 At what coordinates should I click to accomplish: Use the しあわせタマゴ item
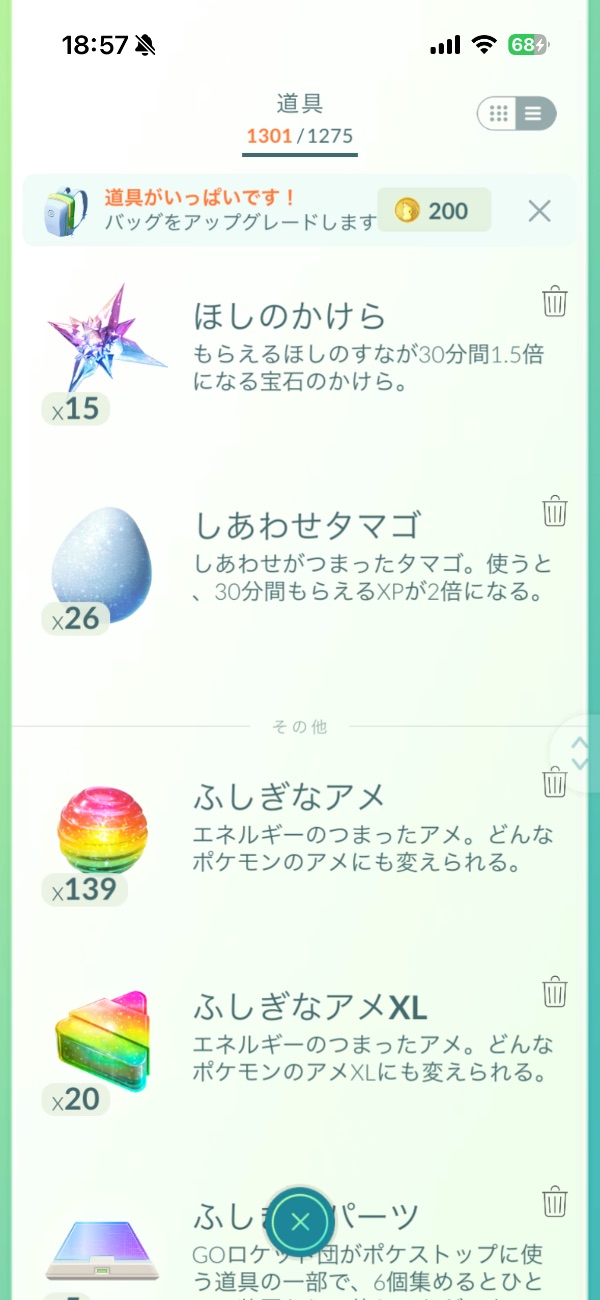pyautogui.click(x=100, y=567)
